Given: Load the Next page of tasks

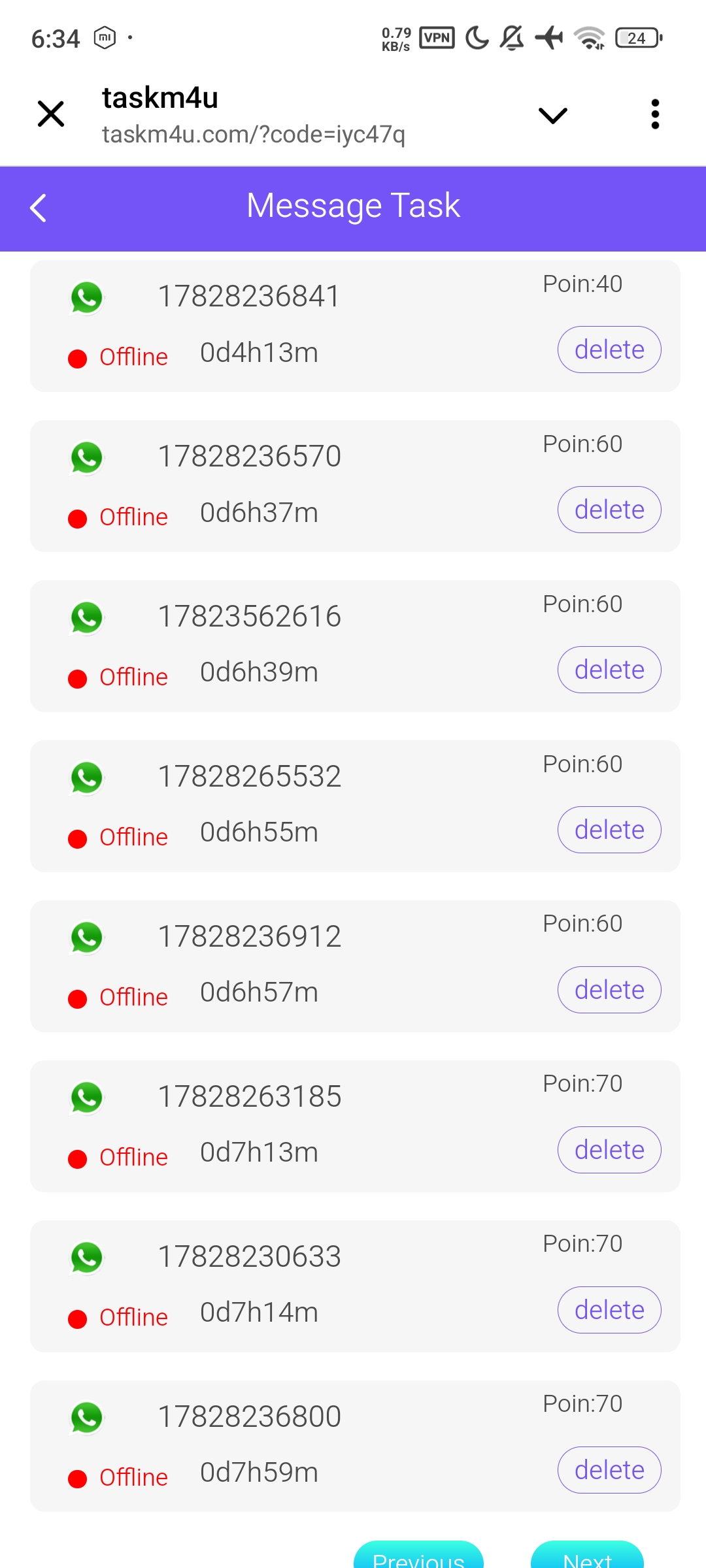Looking at the screenshot, I should point(587,1556).
